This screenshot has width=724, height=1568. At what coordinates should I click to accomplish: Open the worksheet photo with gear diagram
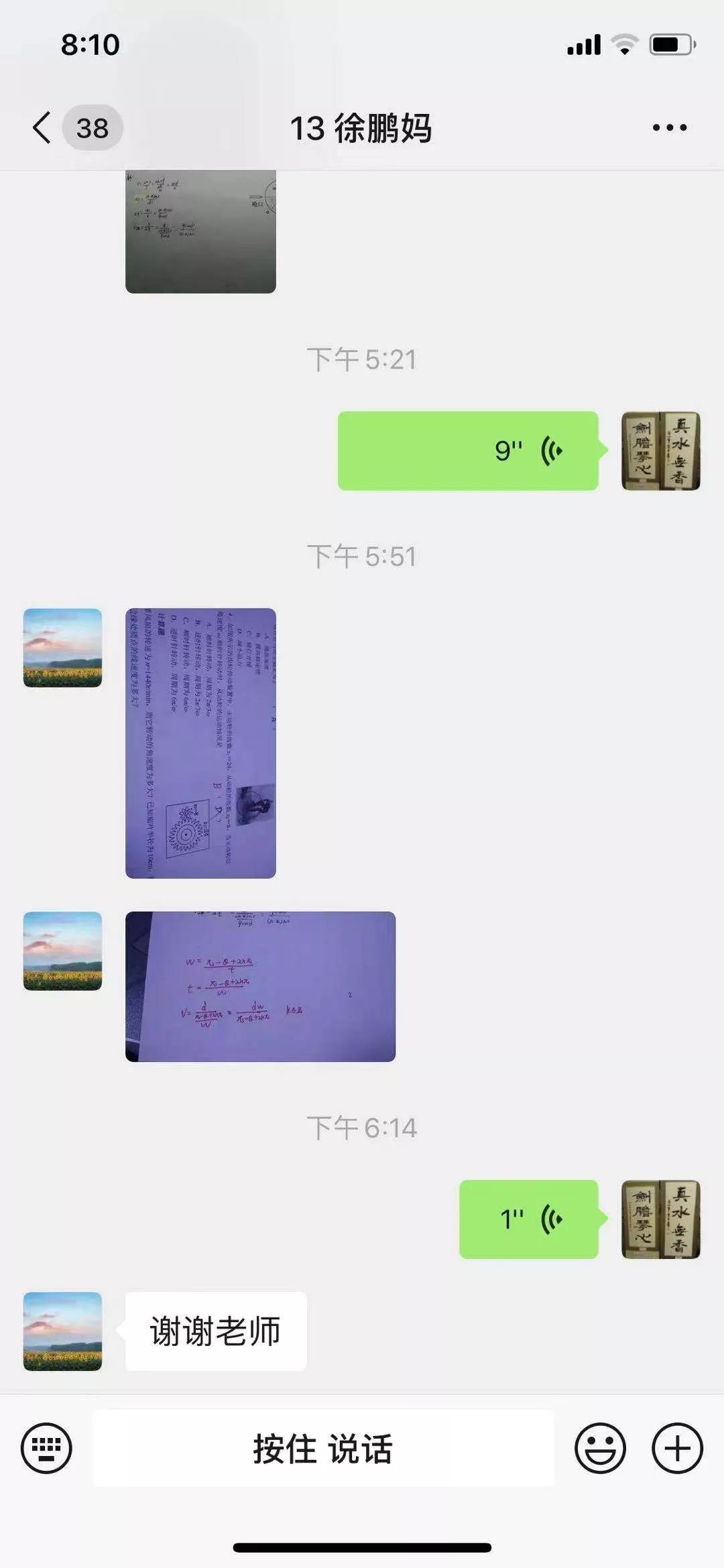click(200, 743)
